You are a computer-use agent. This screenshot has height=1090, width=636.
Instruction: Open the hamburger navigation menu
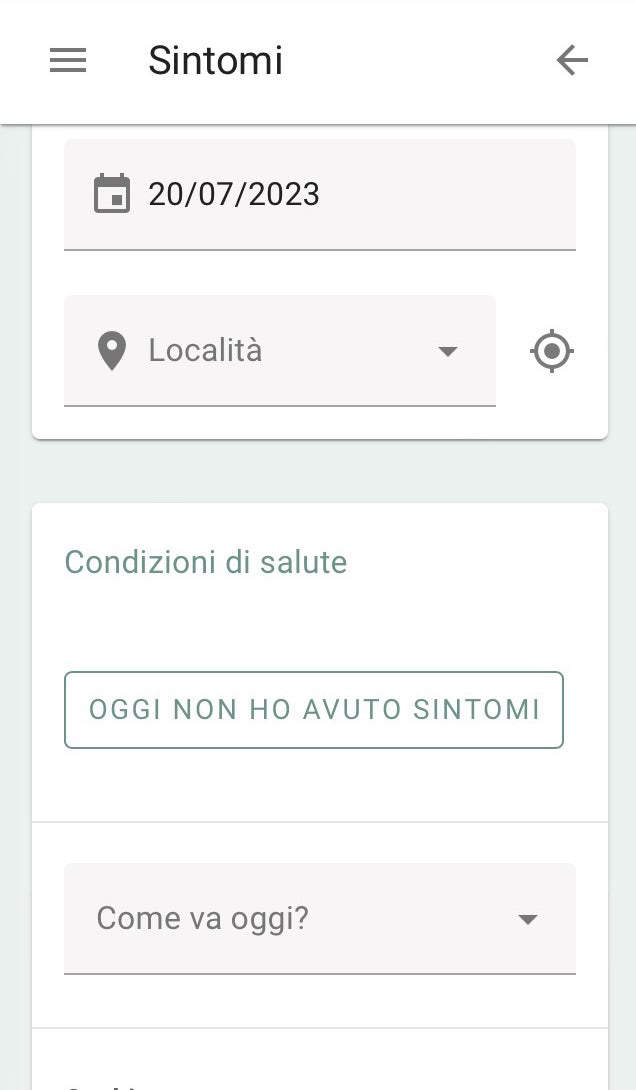(x=68, y=61)
